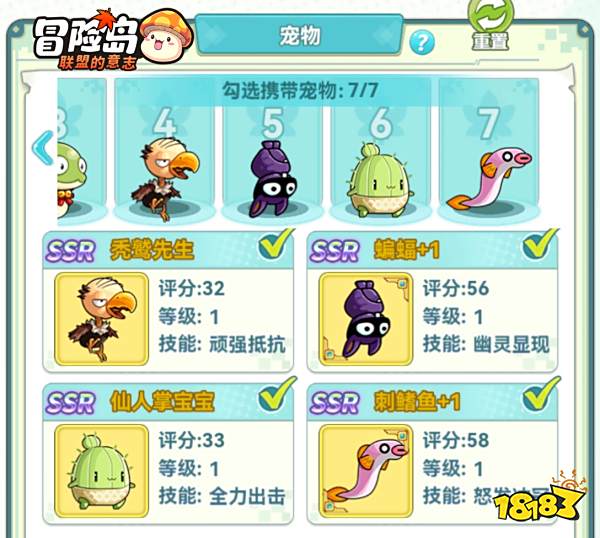Tap the 重置 reset button

(491, 26)
